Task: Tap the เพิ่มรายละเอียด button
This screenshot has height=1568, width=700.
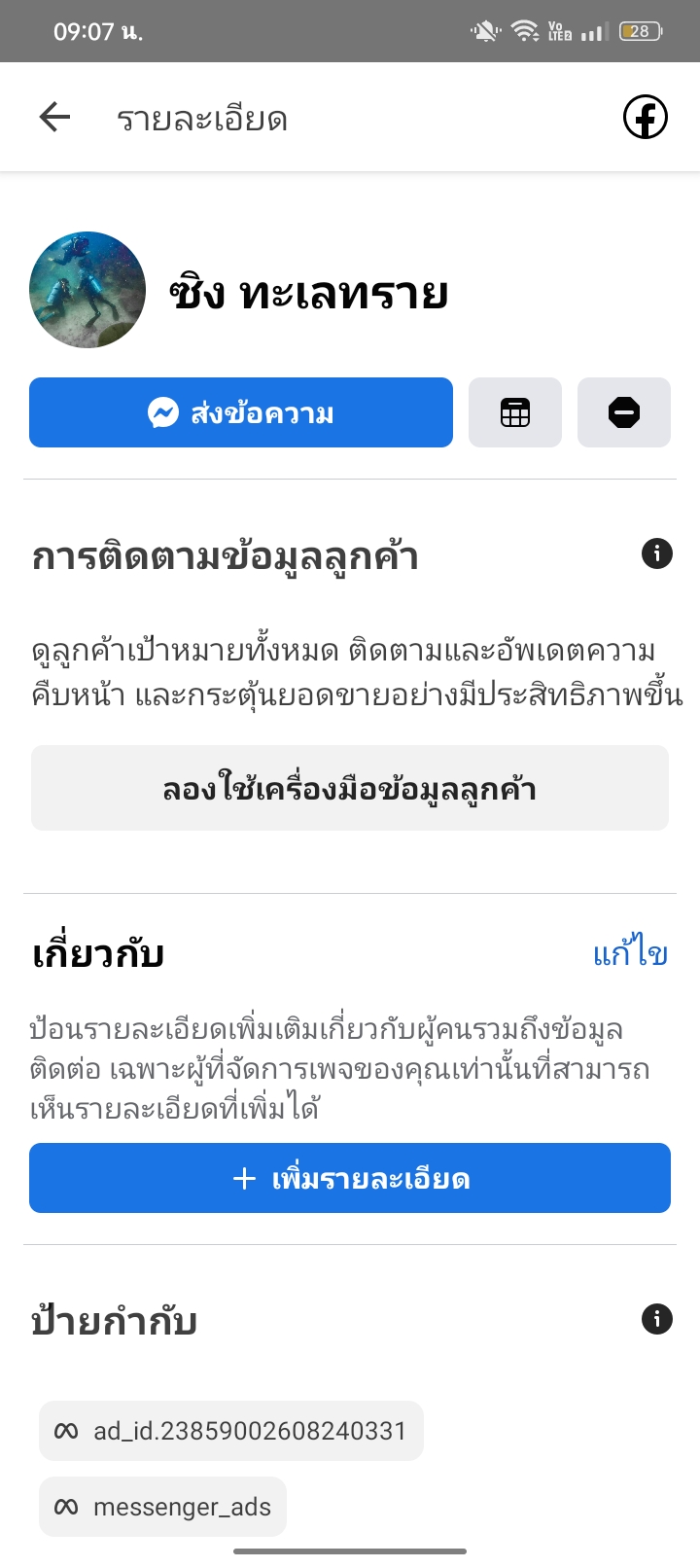Action: (x=350, y=1178)
